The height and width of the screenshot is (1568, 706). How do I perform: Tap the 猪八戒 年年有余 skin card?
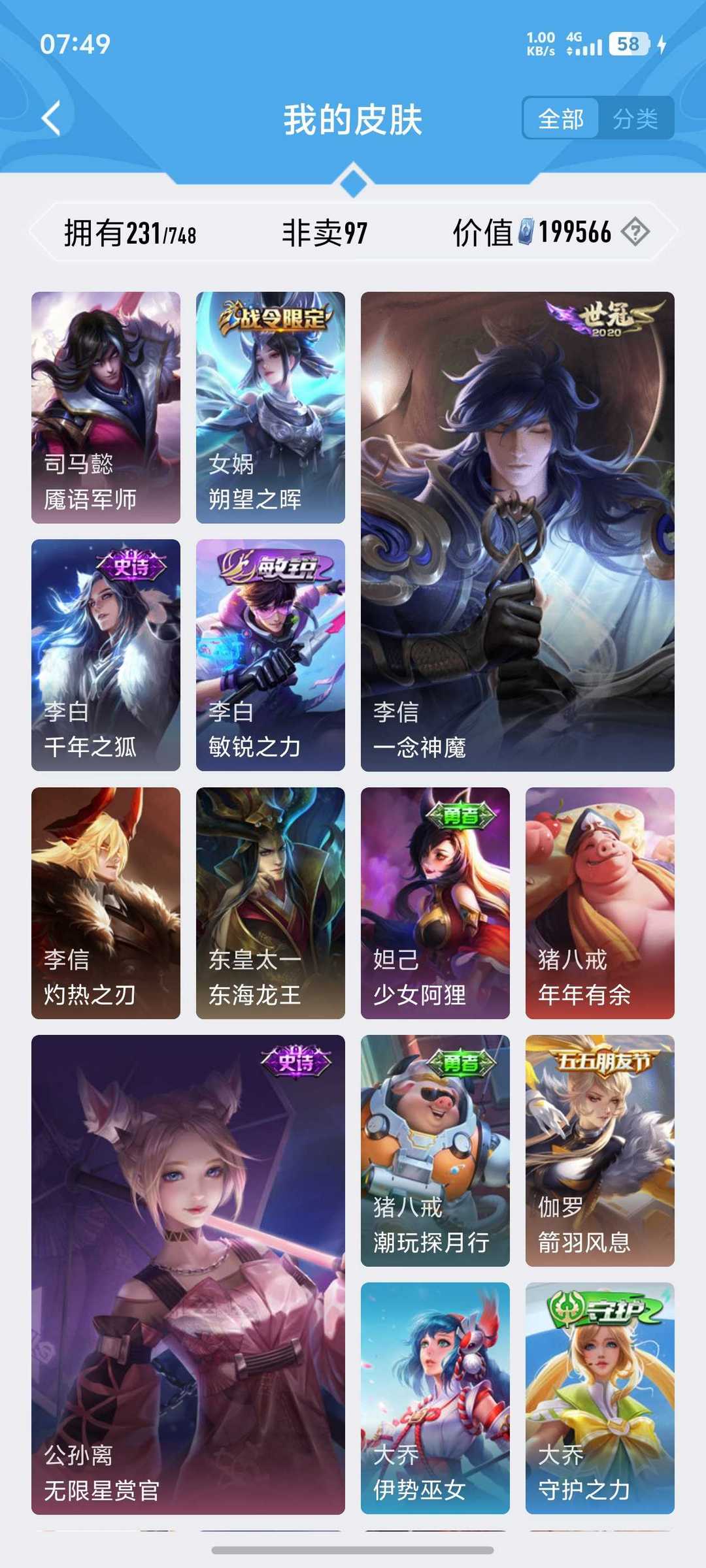(x=599, y=903)
